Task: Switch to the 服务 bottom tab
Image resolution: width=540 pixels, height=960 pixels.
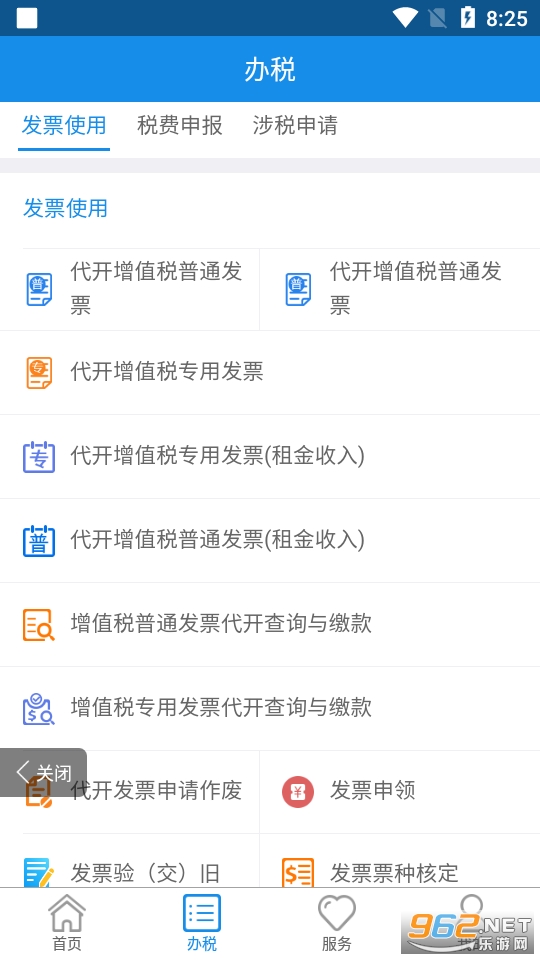Action: (x=337, y=923)
